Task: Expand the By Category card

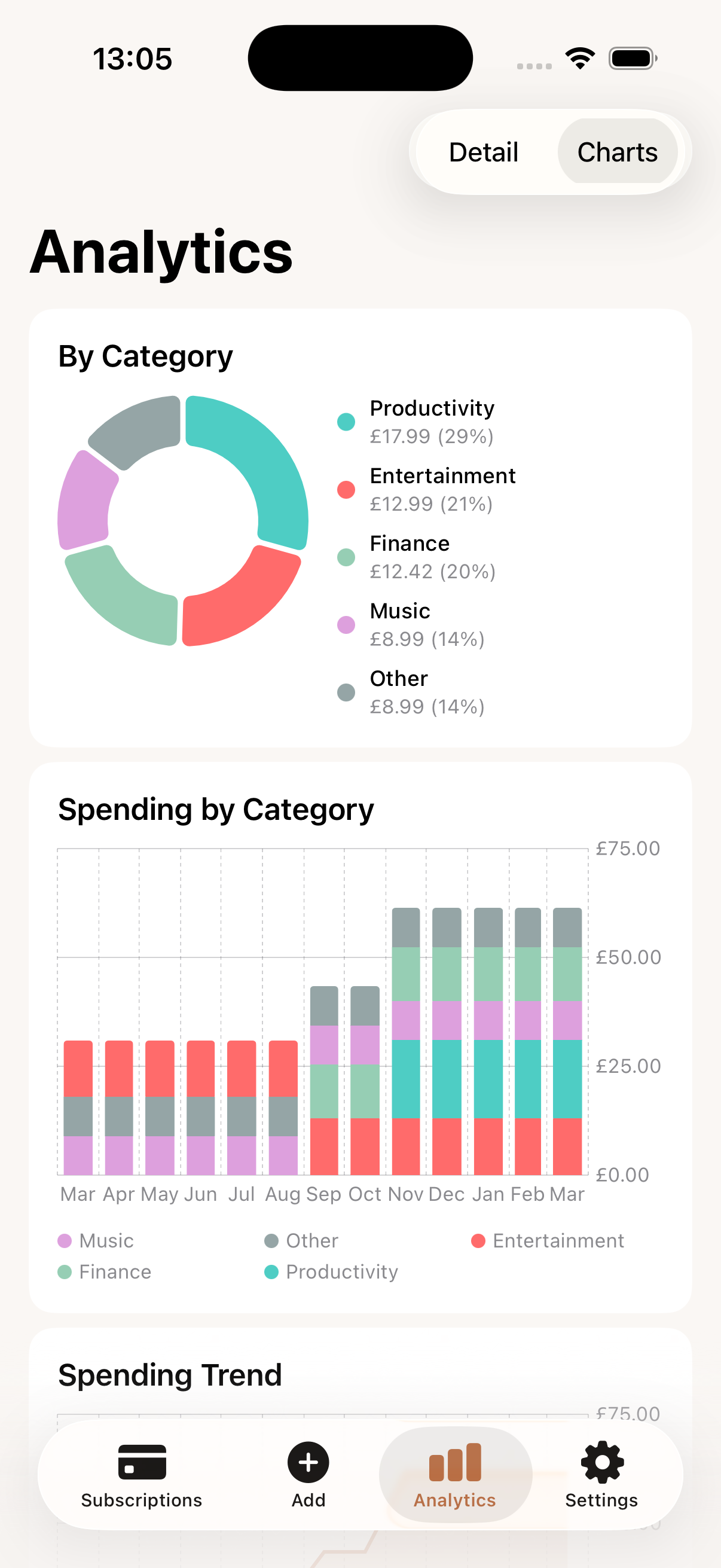Action: pyautogui.click(x=145, y=355)
